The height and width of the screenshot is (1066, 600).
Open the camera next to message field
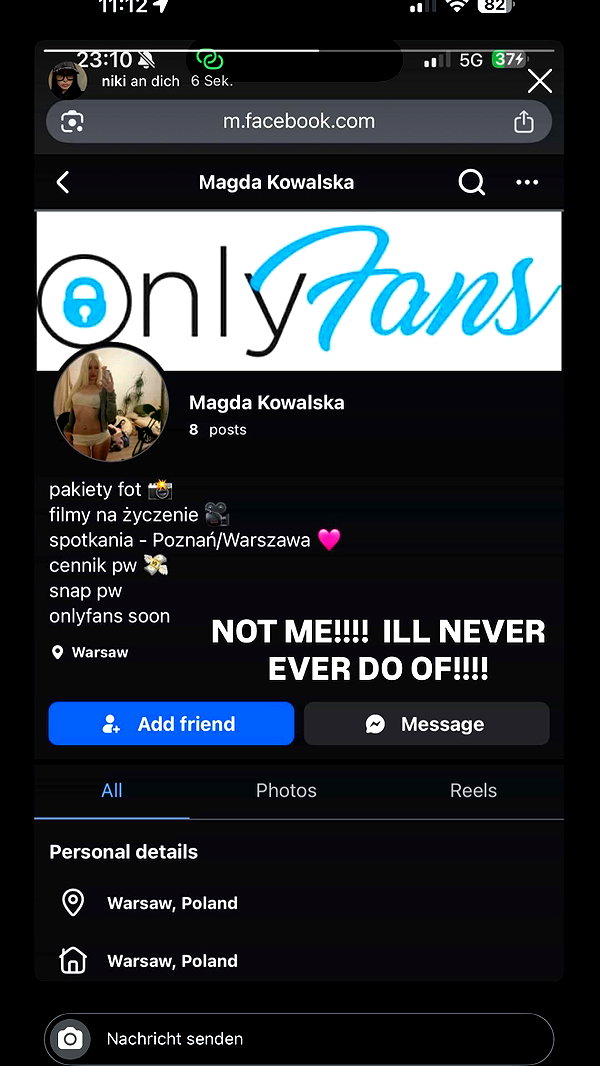pyautogui.click(x=69, y=1039)
